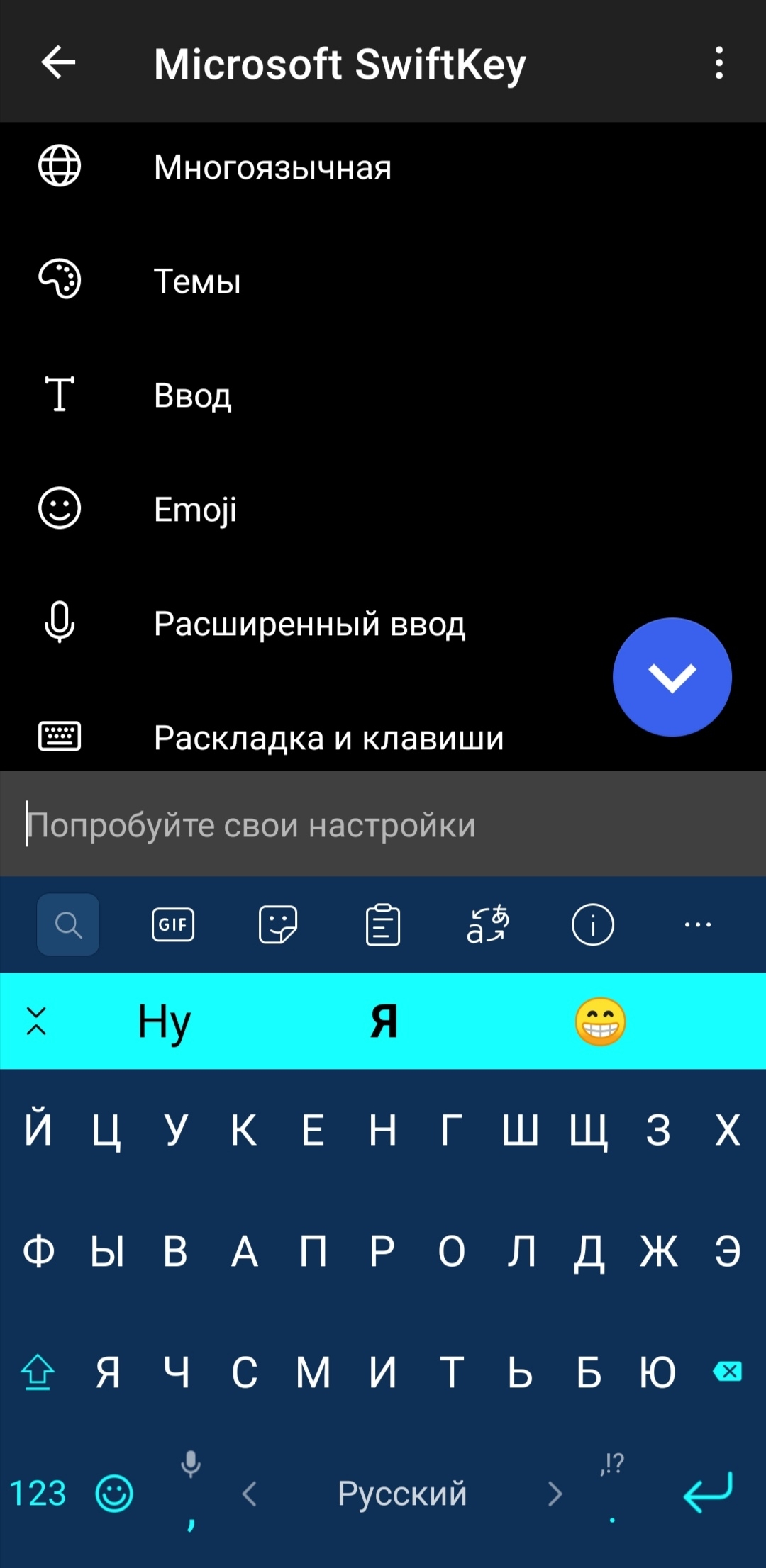Go back from SwiftKey settings
766x1568 pixels.
click(58, 63)
